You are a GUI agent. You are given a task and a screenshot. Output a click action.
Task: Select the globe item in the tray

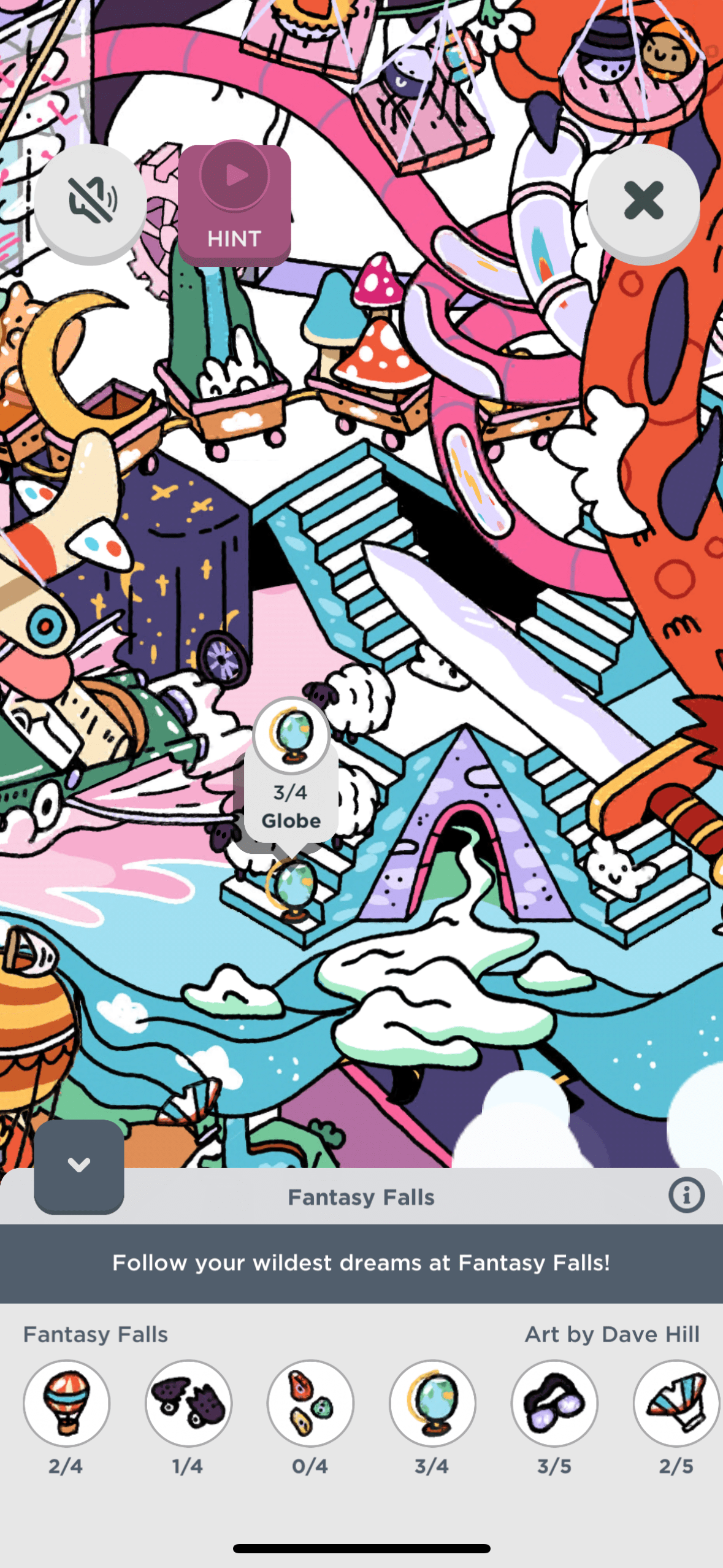coord(432,1402)
